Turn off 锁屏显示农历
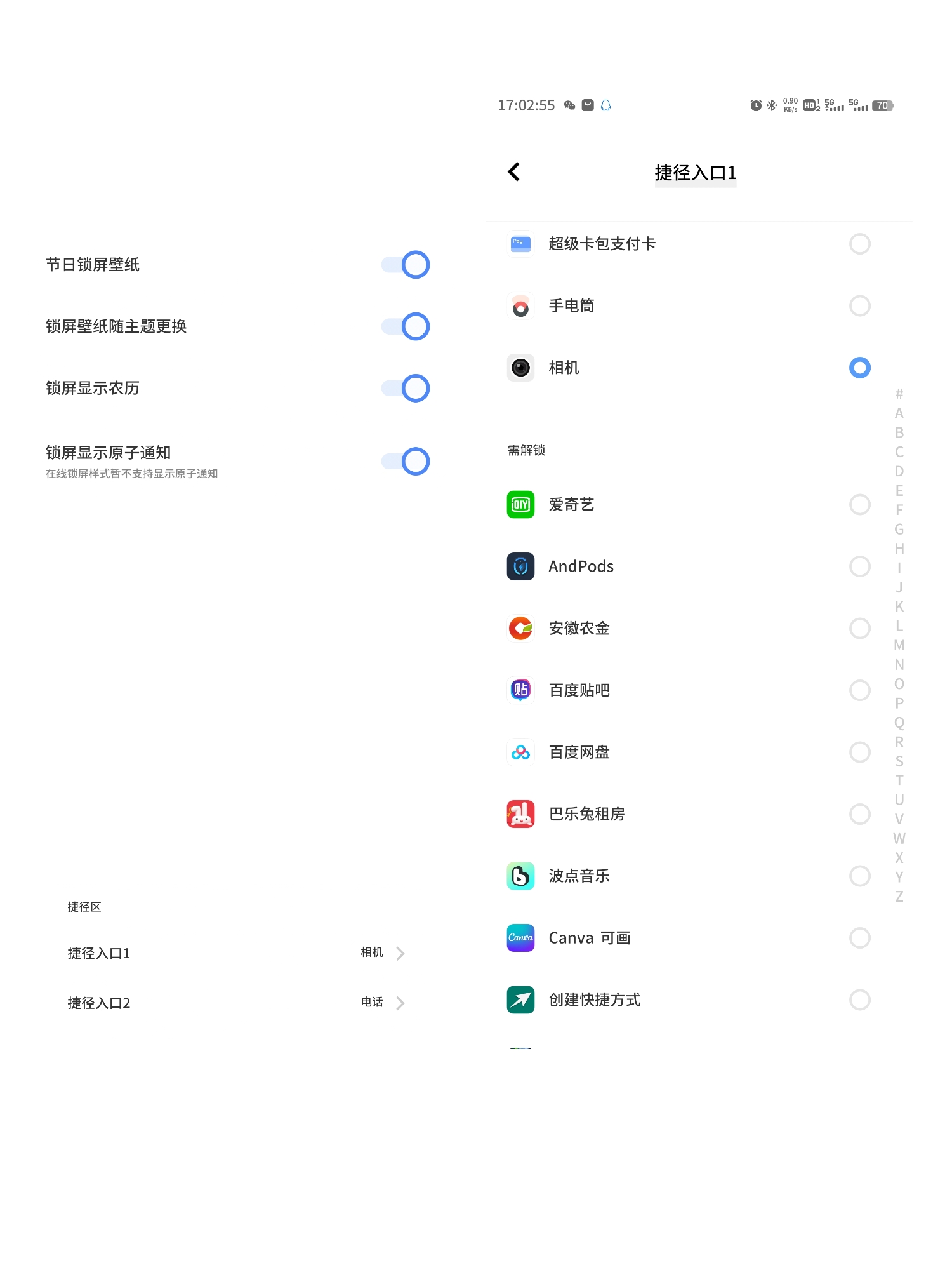This screenshot has height=1270, width=952. (x=406, y=388)
